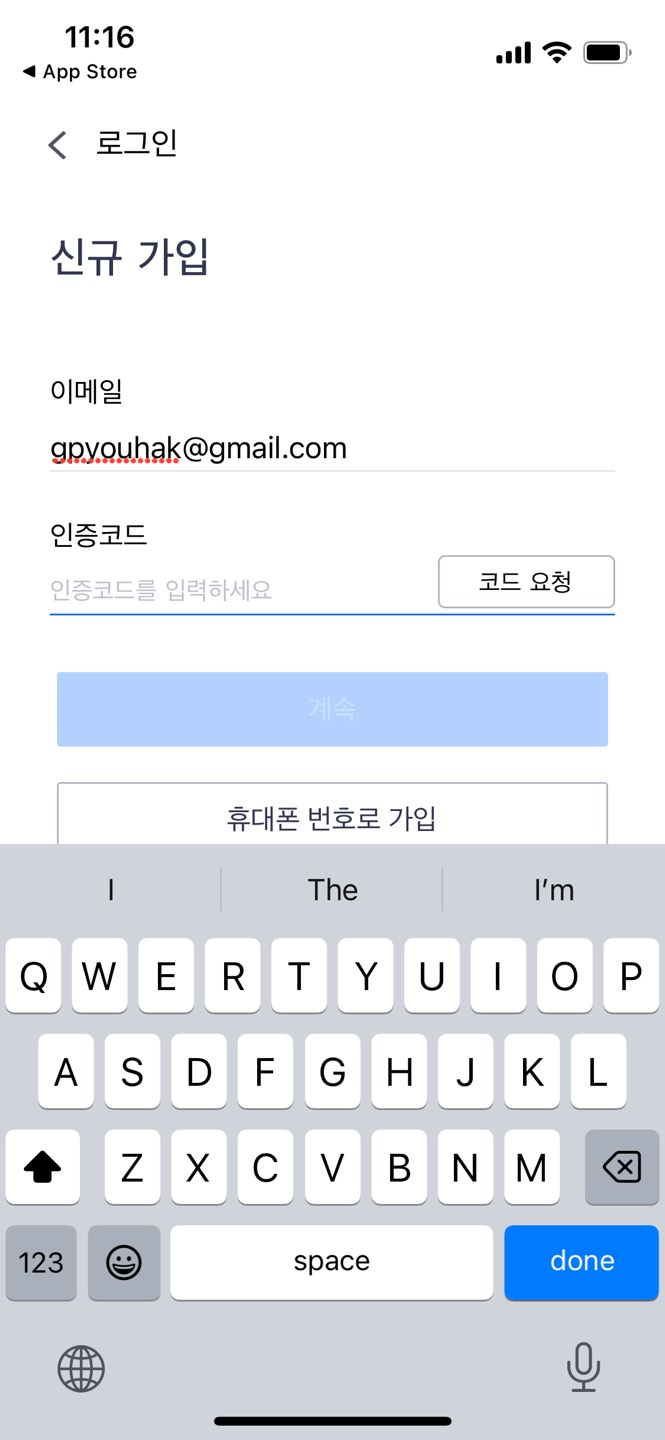Switch keyboard language via globe icon
665x1440 pixels.
tap(81, 1368)
